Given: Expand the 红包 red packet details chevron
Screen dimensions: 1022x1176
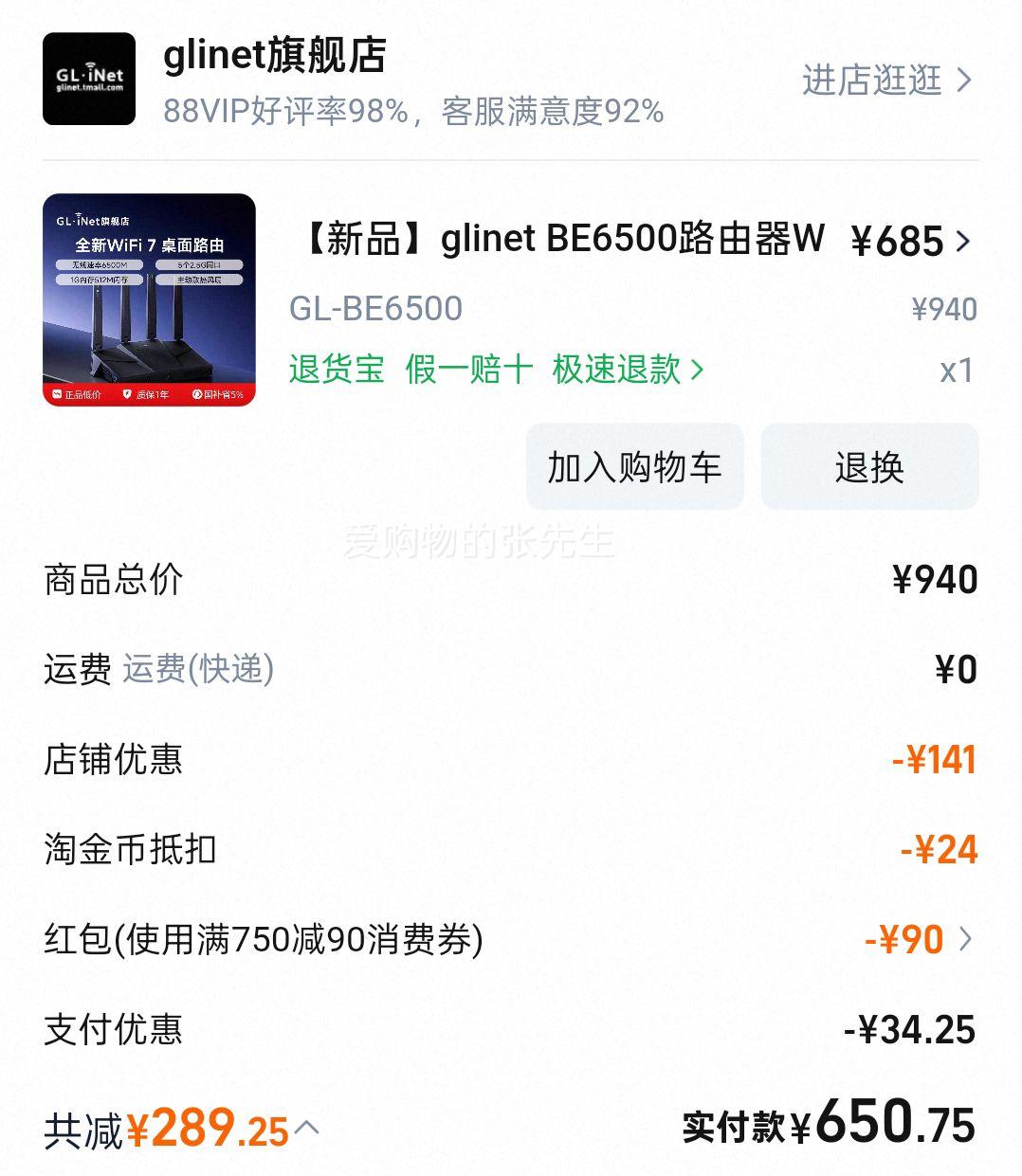Looking at the screenshot, I should click(x=965, y=940).
